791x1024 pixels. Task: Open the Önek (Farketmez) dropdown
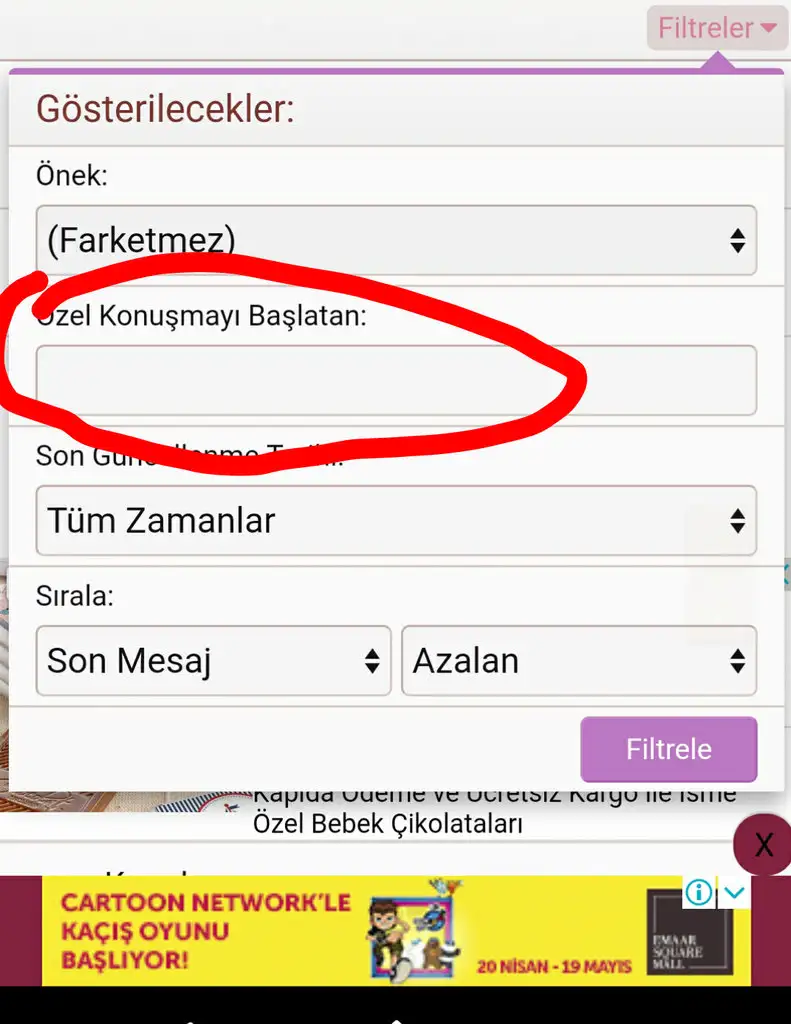tap(396, 240)
